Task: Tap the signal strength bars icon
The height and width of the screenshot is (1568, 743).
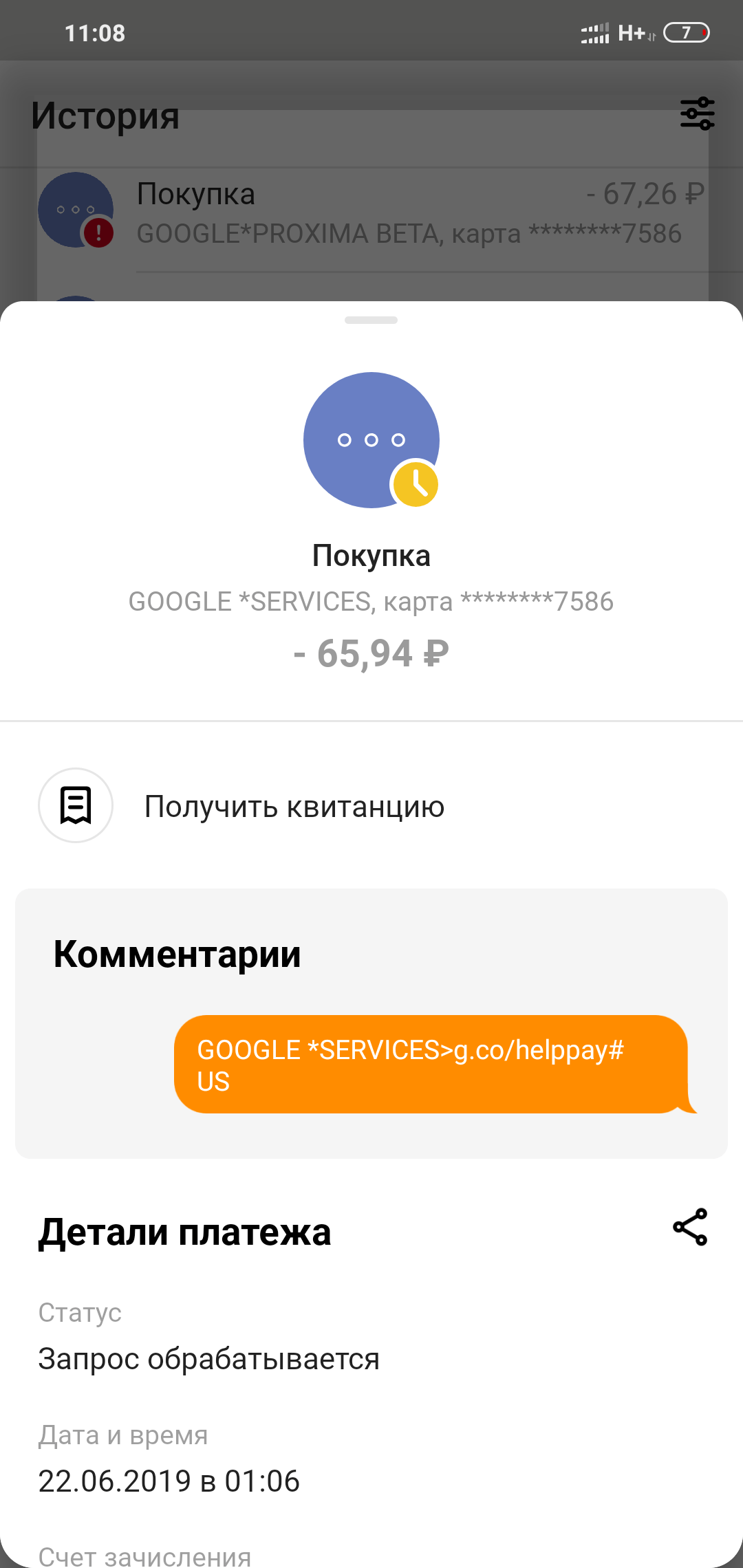Action: [x=594, y=31]
